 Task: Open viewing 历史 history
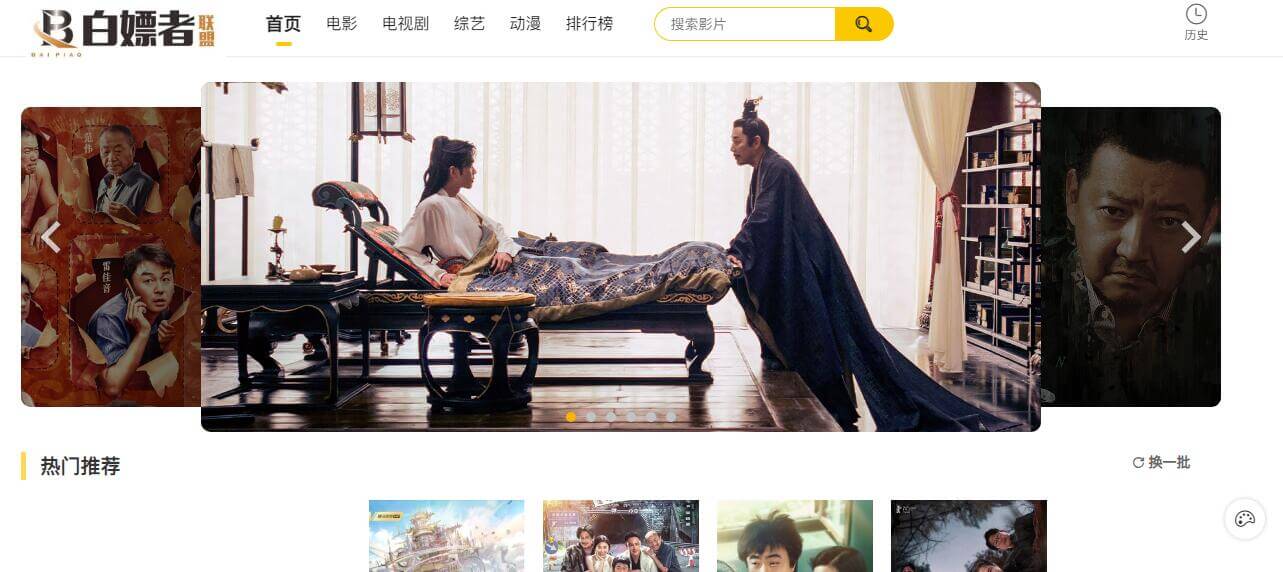pos(1196,23)
